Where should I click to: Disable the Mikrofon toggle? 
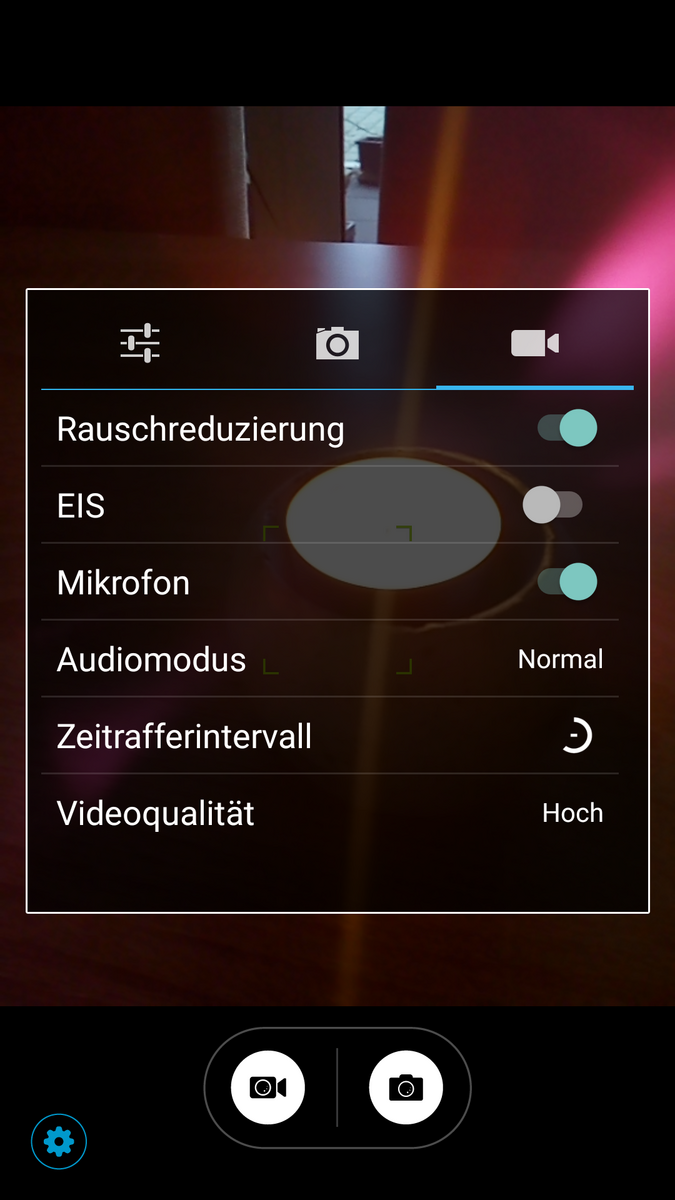pyautogui.click(x=567, y=582)
